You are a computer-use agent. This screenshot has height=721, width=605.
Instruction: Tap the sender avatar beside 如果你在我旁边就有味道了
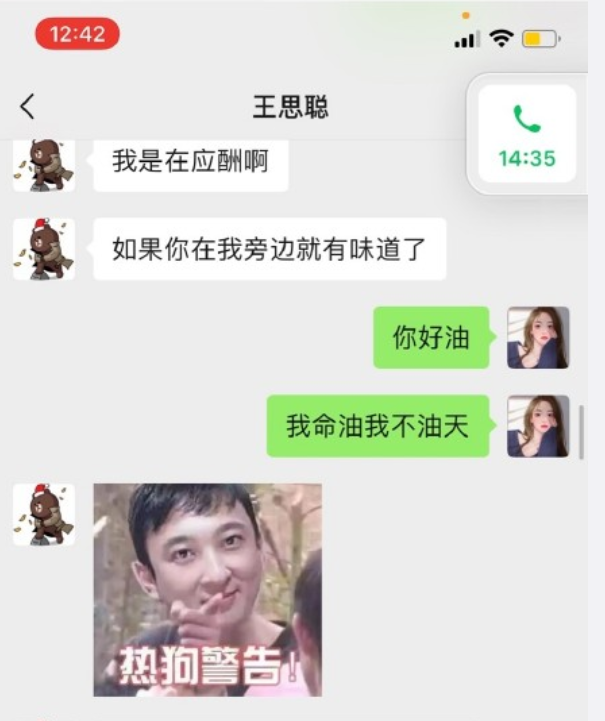[43, 249]
